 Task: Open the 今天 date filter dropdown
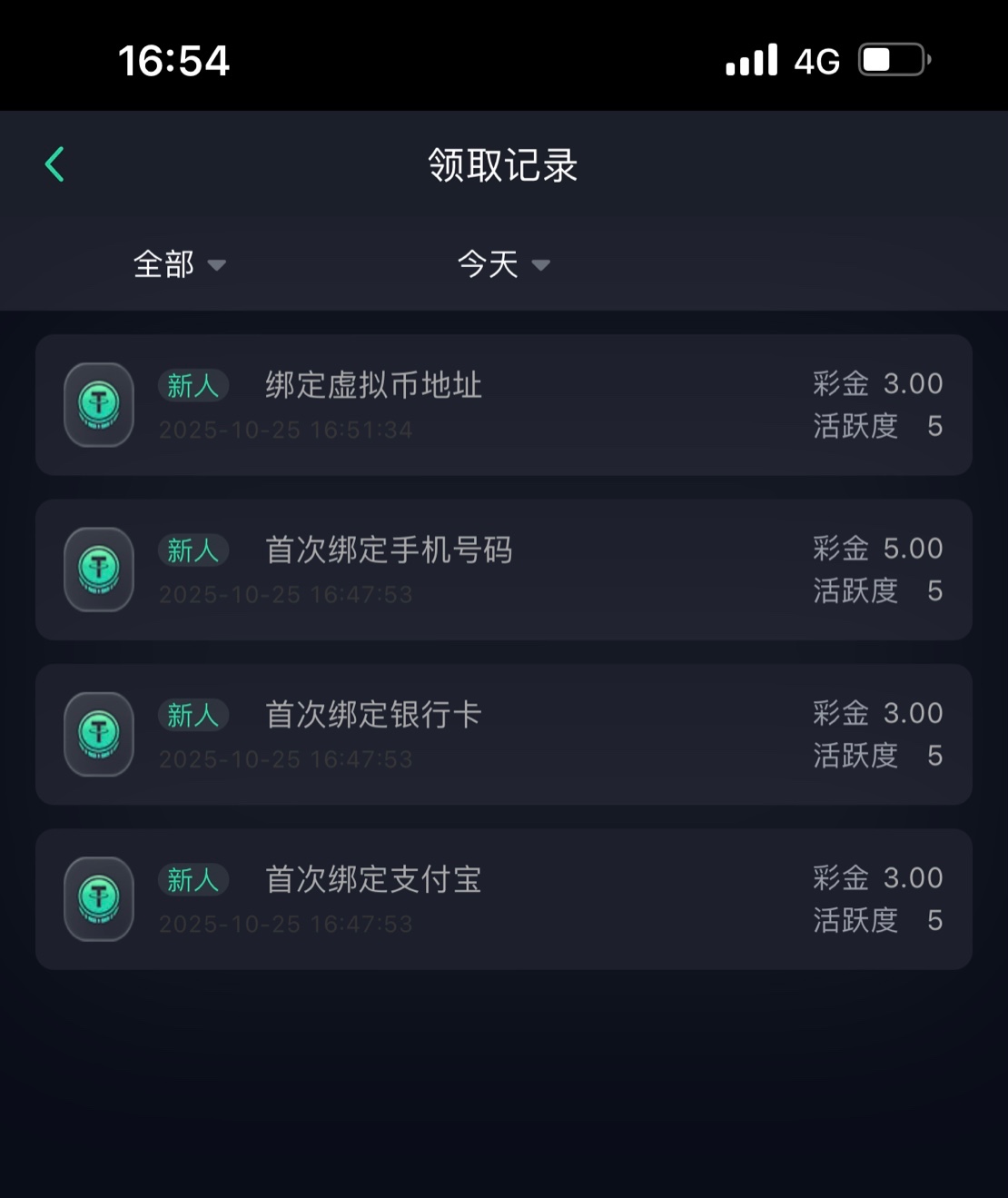click(503, 264)
